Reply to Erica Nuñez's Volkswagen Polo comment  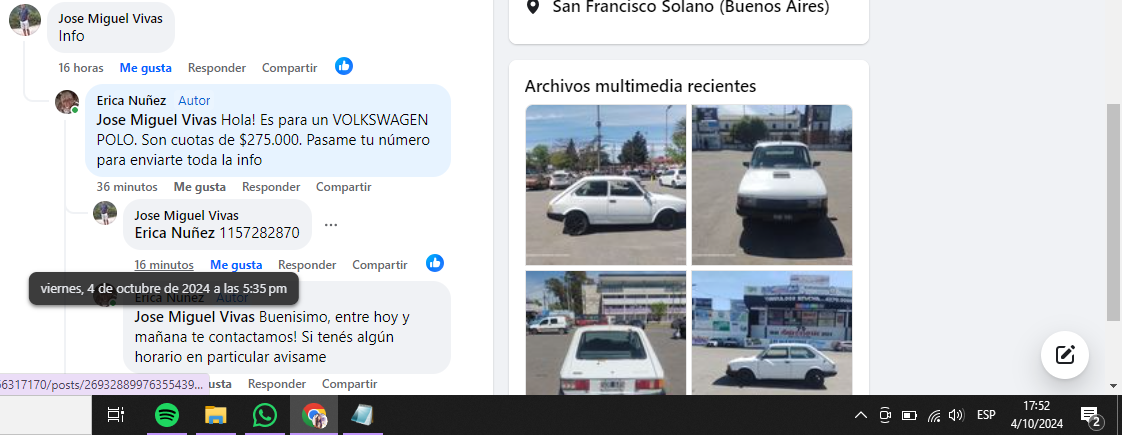pyautogui.click(x=270, y=187)
